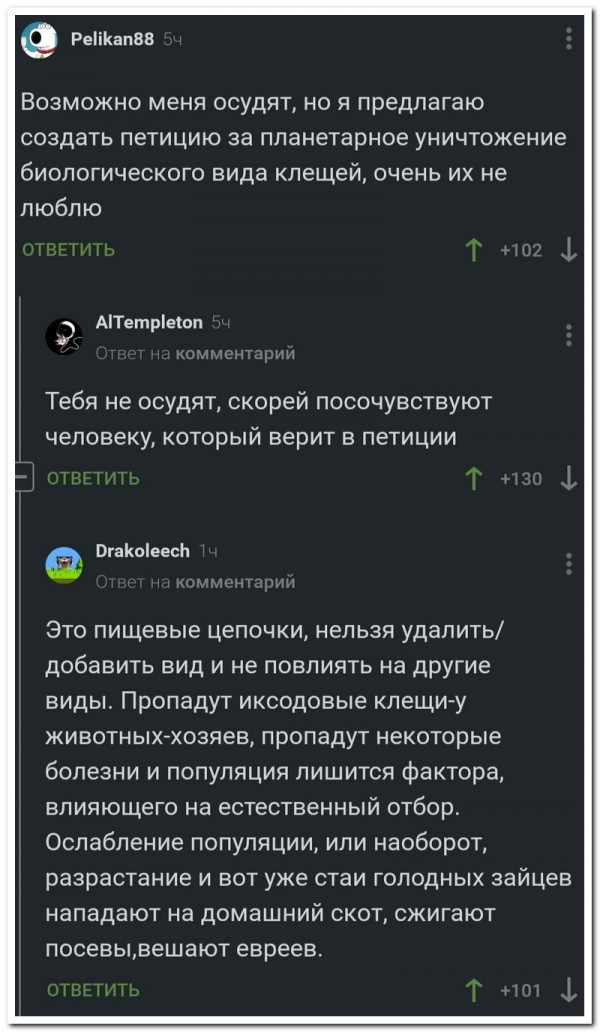This screenshot has width=600, height=1032.
Task: Open overflow menu on Pelikan88's comment
Action: click(568, 39)
